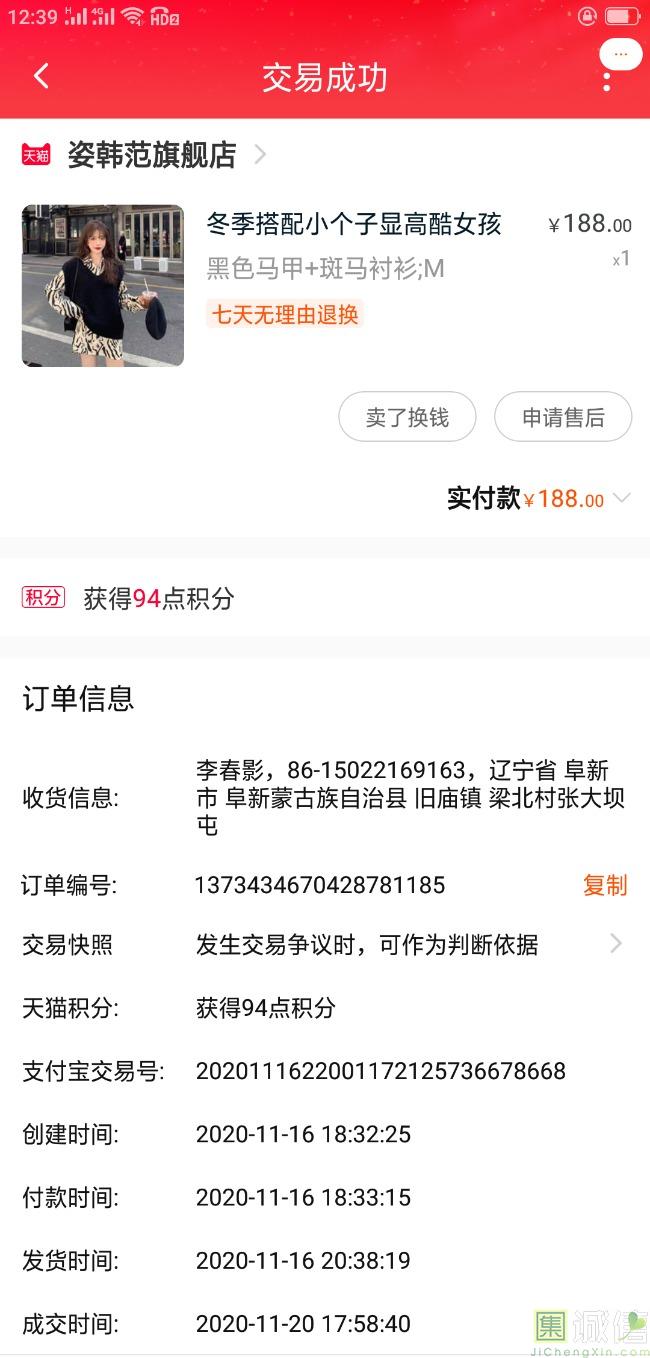Open the 姿韩范旗舰店 store page
This screenshot has height=1358, width=650.
tap(152, 155)
